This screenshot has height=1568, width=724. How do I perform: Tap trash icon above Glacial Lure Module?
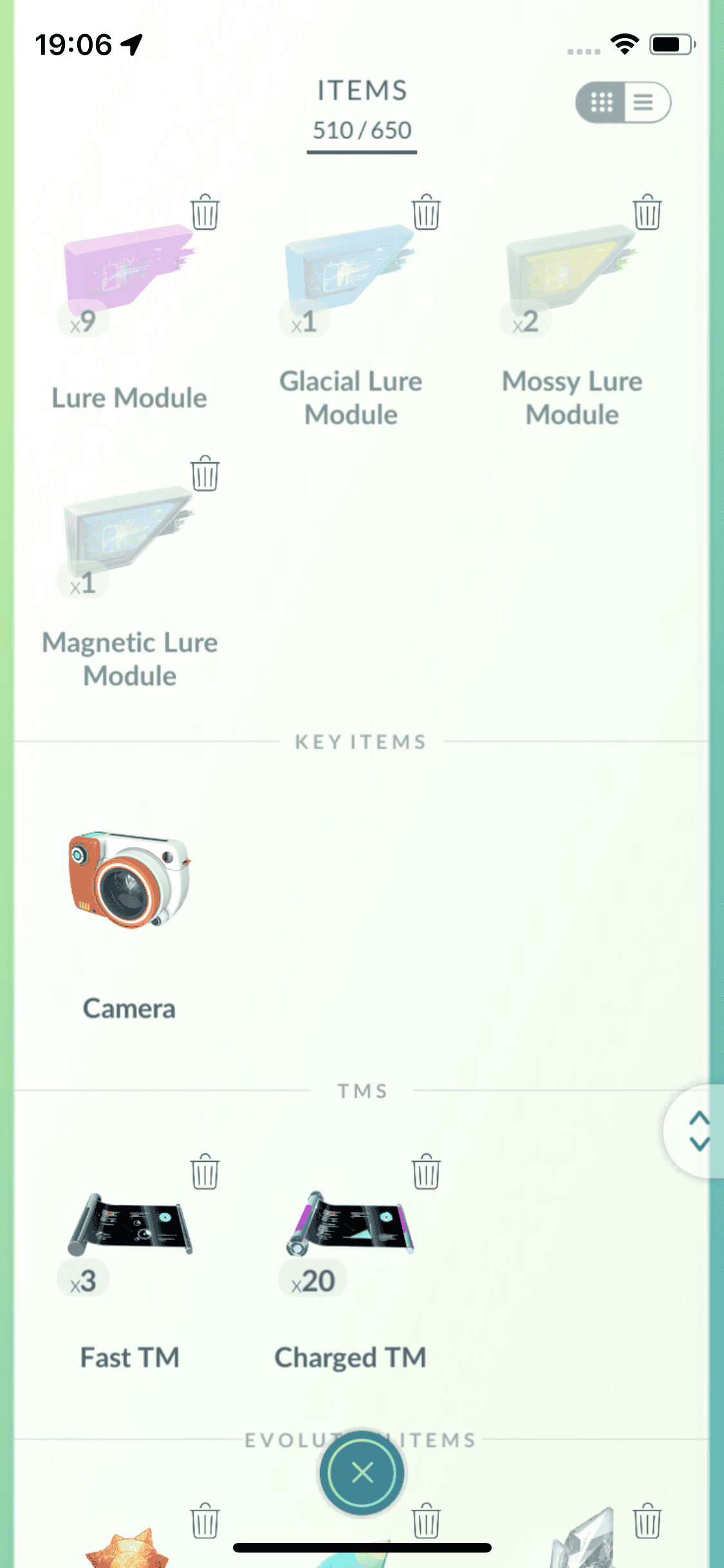pos(425,212)
